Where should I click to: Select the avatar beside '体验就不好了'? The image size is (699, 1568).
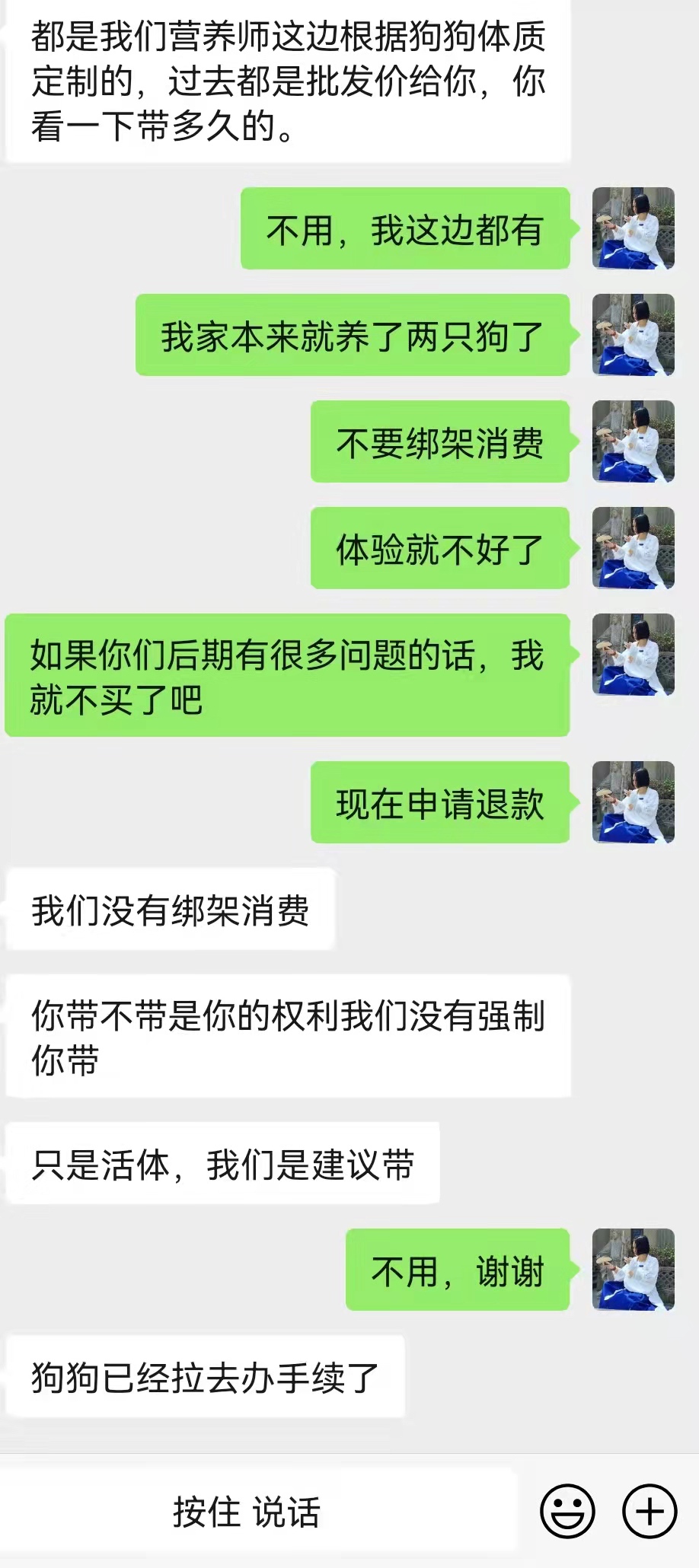click(x=633, y=550)
